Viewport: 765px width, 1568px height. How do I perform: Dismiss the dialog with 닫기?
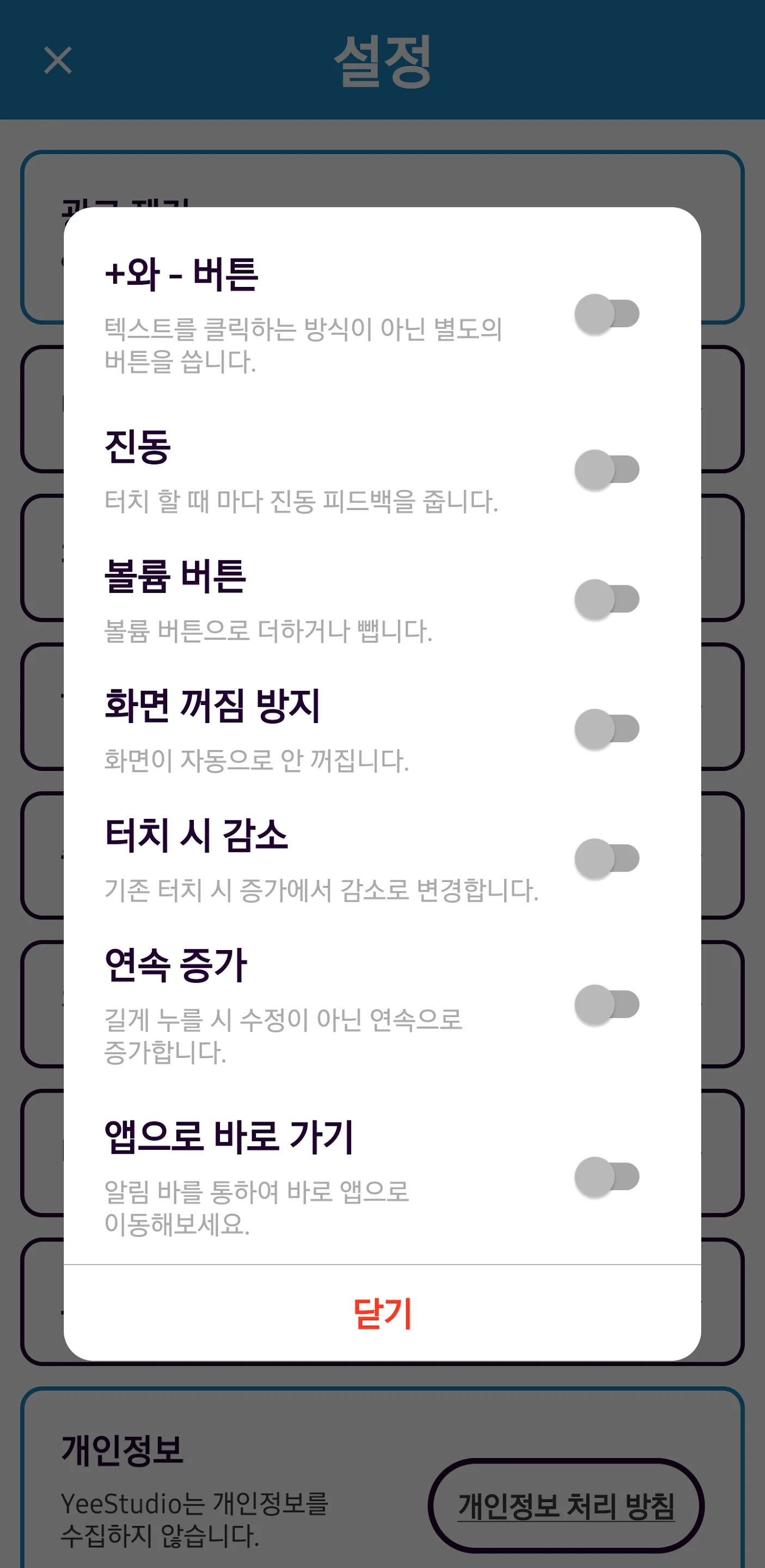(x=382, y=1313)
